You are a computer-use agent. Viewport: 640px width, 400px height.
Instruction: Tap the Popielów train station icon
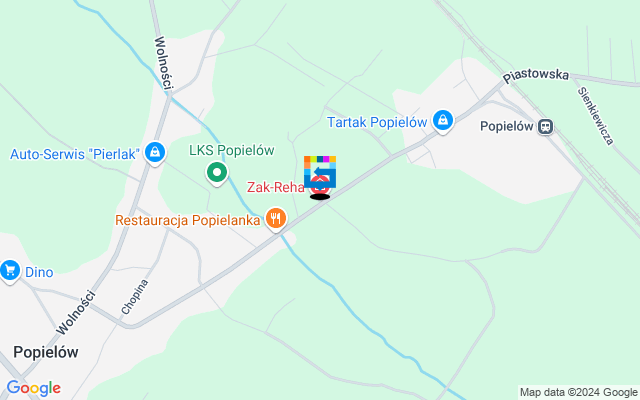pyautogui.click(x=545, y=126)
